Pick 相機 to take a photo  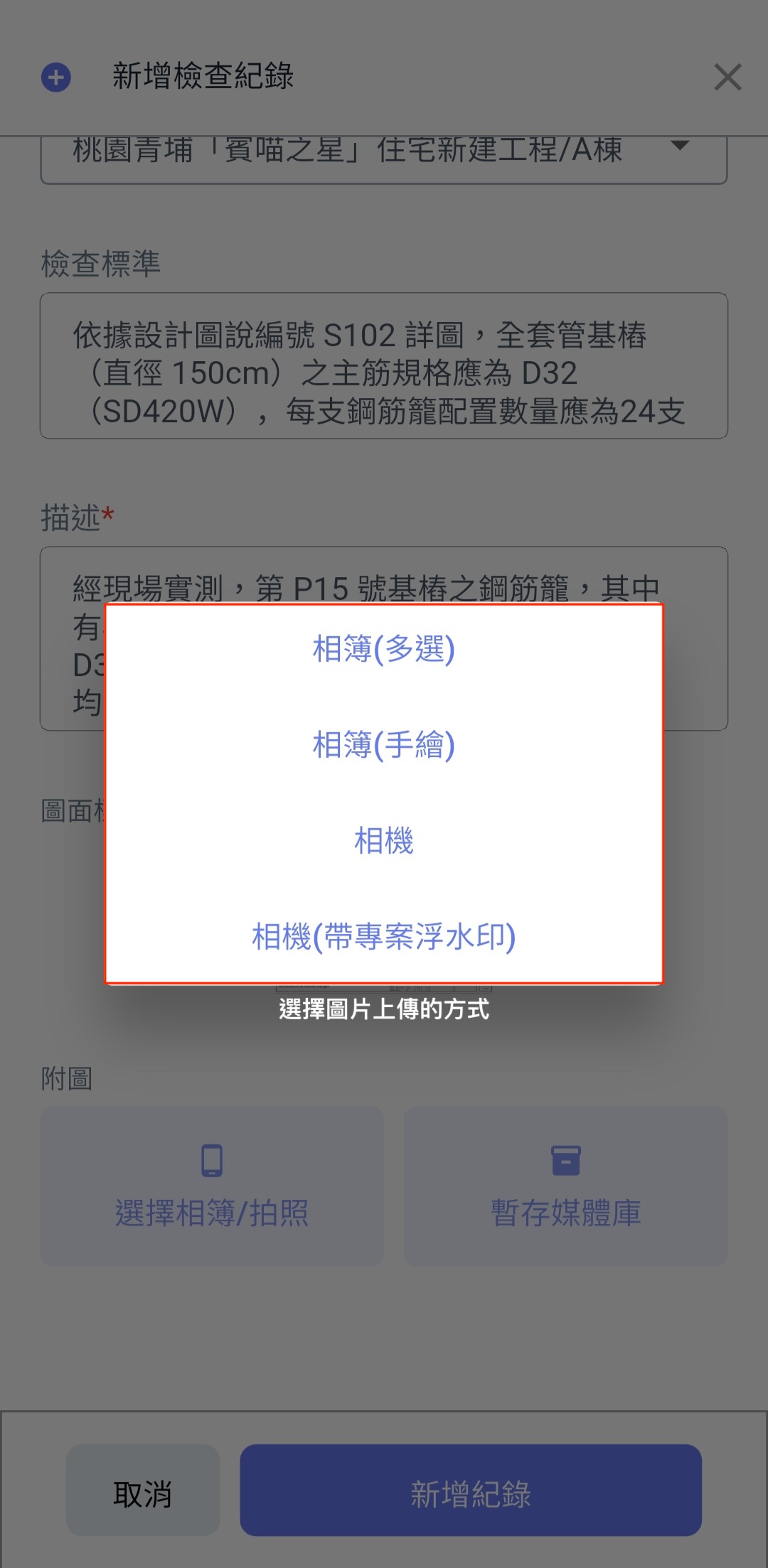(384, 841)
